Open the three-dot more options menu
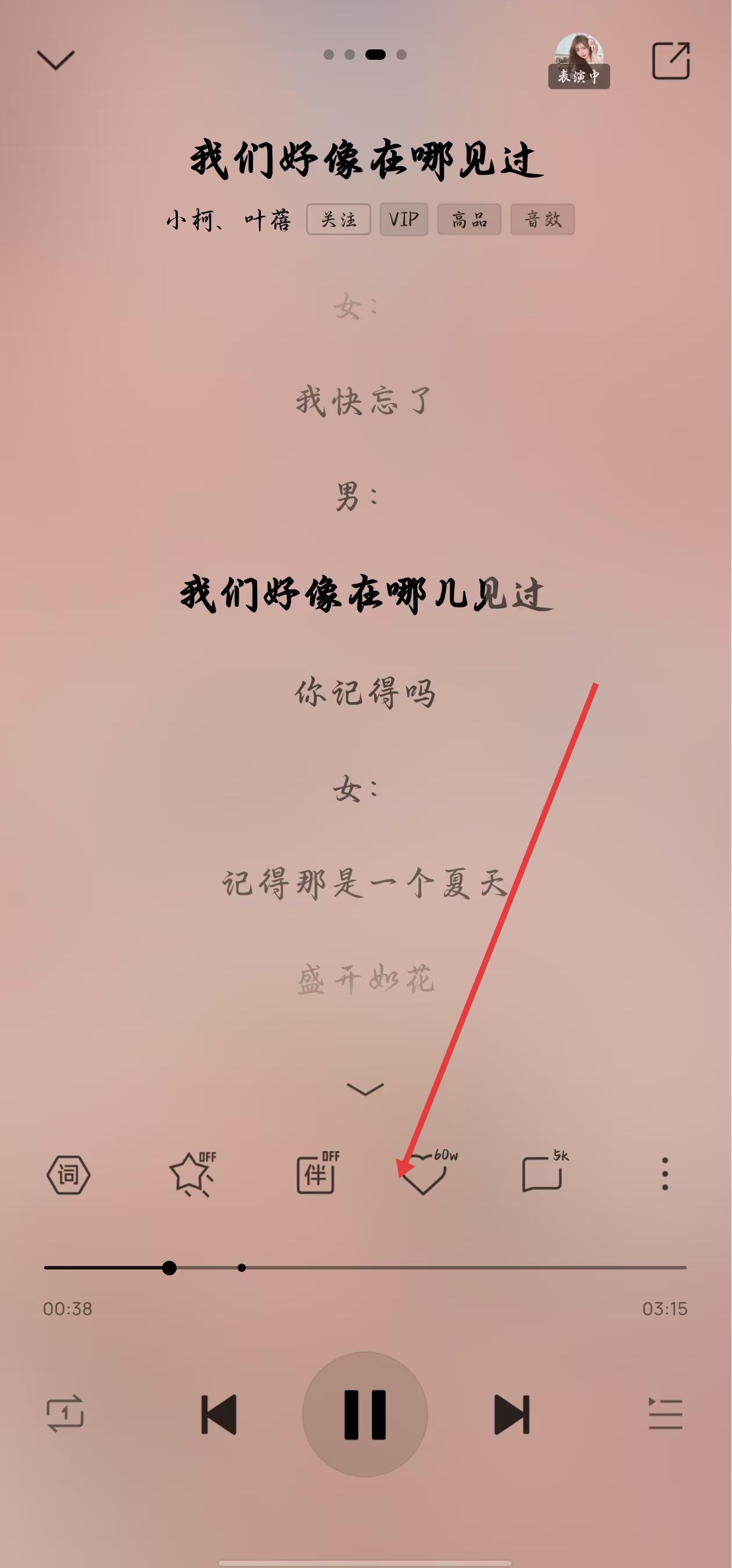Screen dimensions: 732x1568 click(665, 1174)
